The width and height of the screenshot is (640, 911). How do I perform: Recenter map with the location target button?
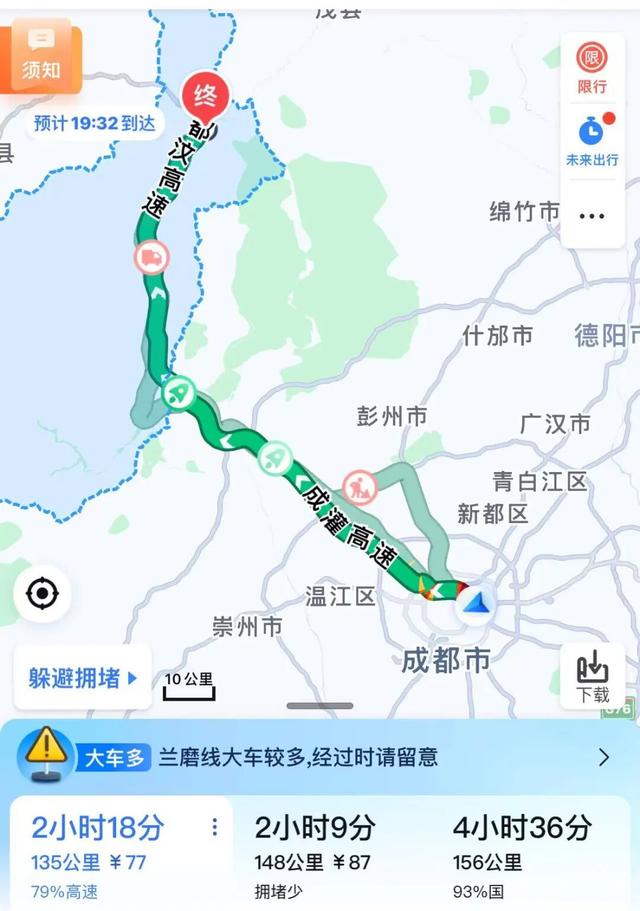[x=42, y=594]
